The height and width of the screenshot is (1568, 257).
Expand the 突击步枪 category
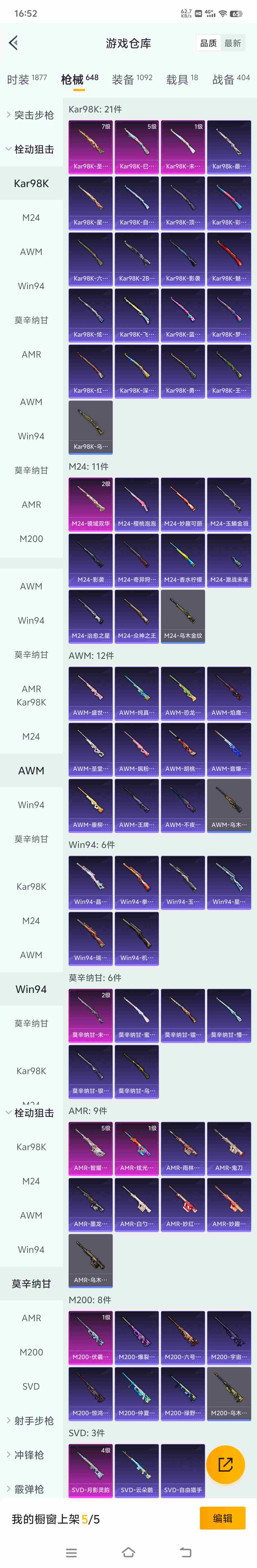click(x=32, y=115)
